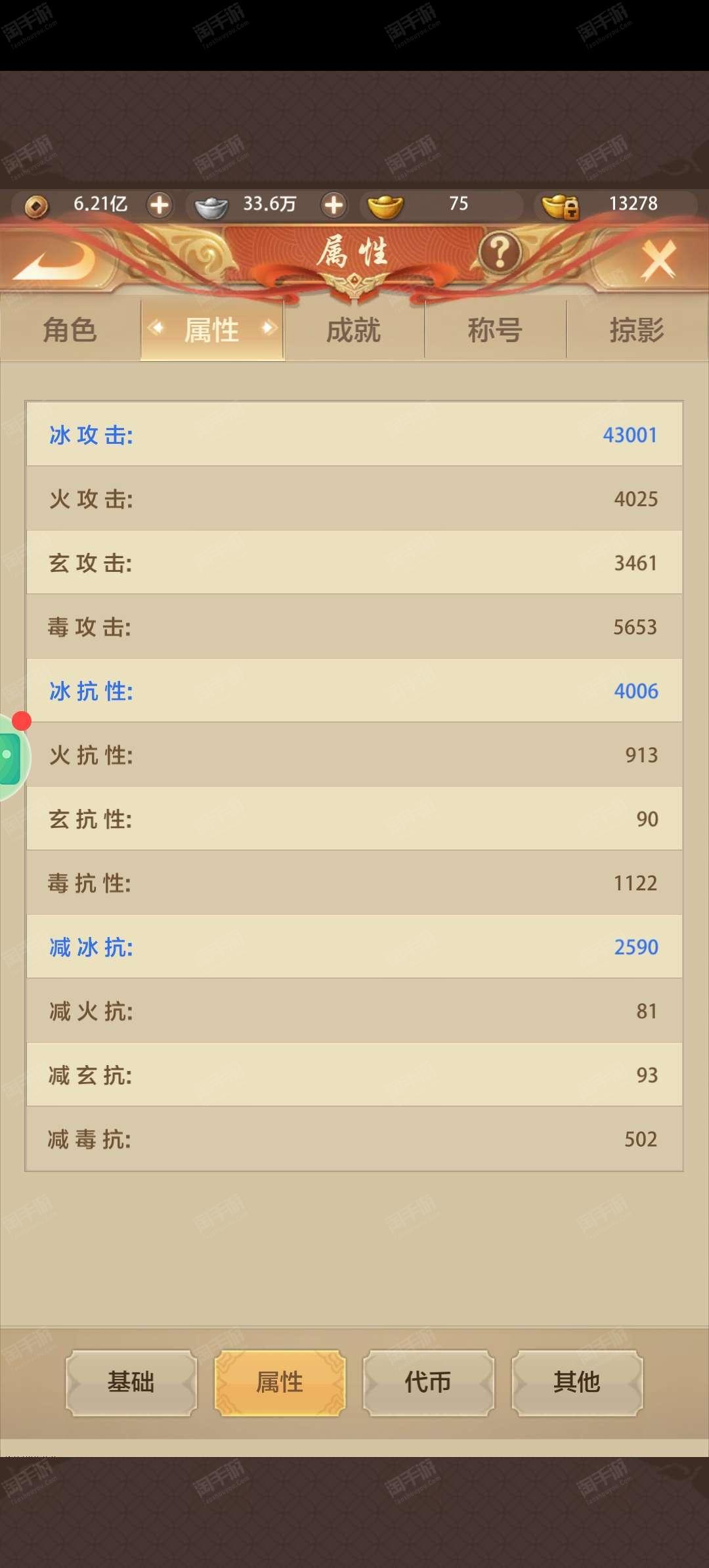Open the question mark help icon
Image resolution: width=709 pixels, height=1568 pixels.
[x=500, y=252]
